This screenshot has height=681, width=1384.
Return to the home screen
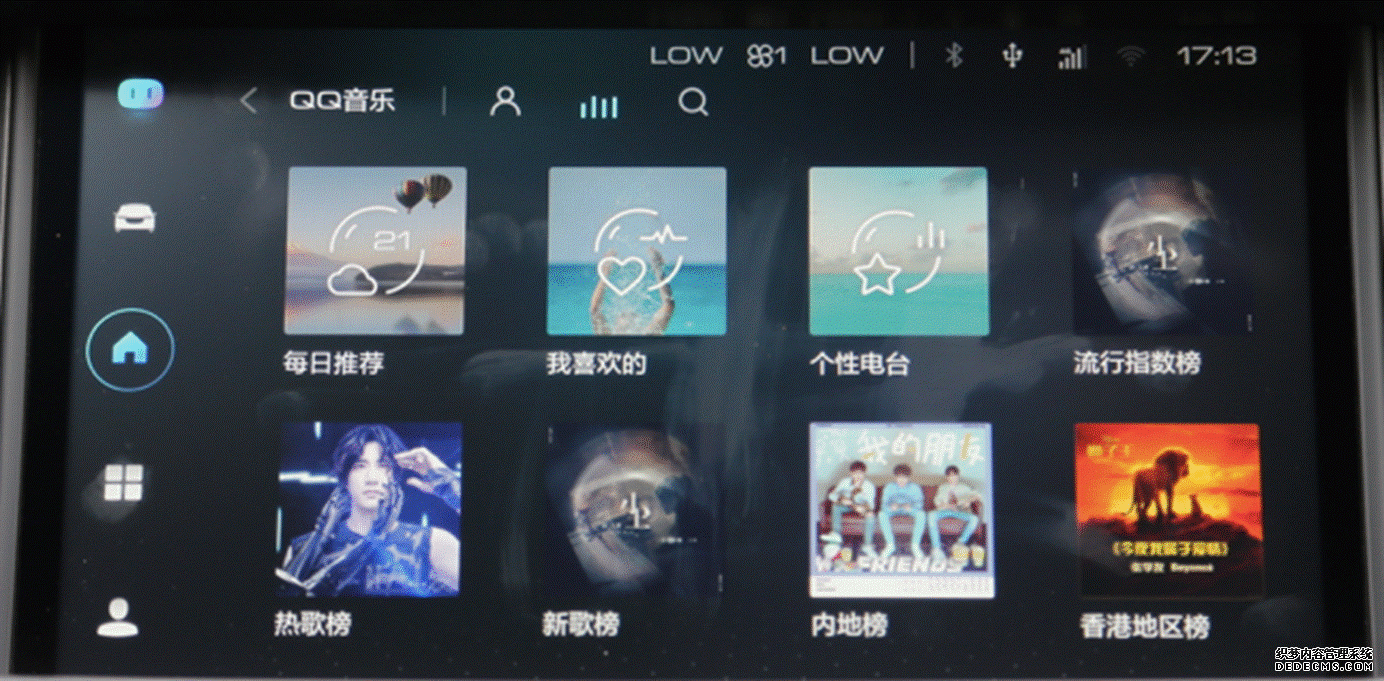click(130, 349)
